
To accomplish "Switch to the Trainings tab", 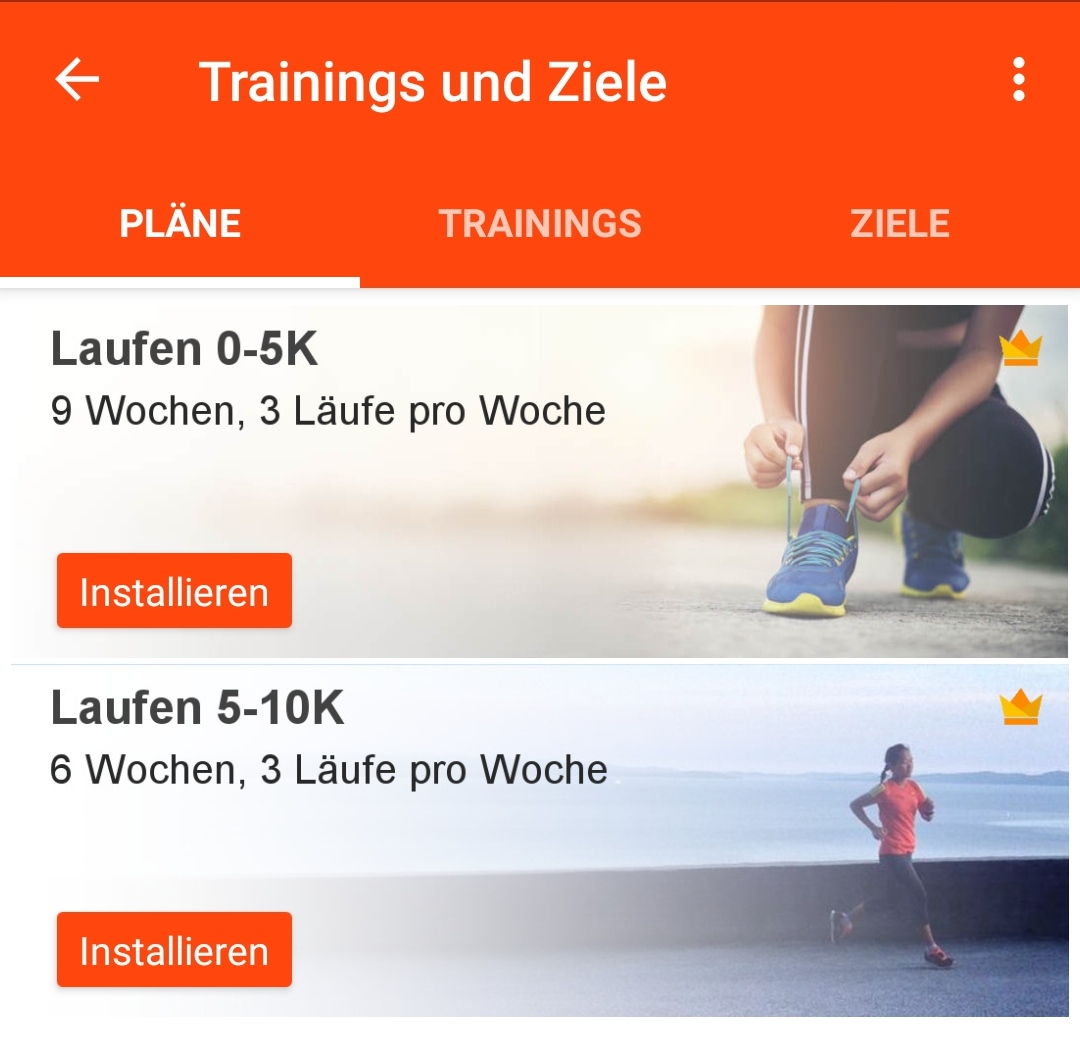I will click(x=540, y=223).
